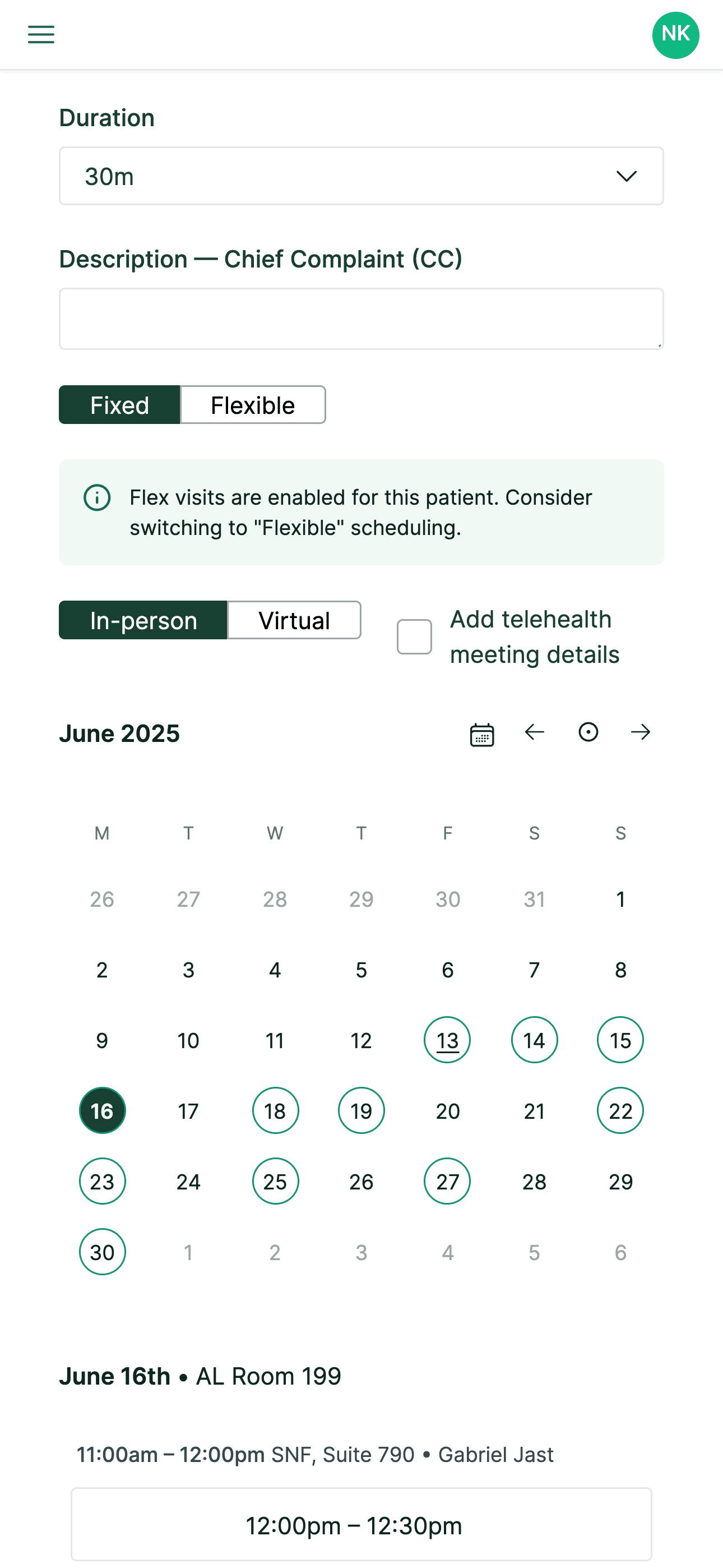723x1568 pixels.
Task: Go to the previous month
Action: [x=534, y=732]
